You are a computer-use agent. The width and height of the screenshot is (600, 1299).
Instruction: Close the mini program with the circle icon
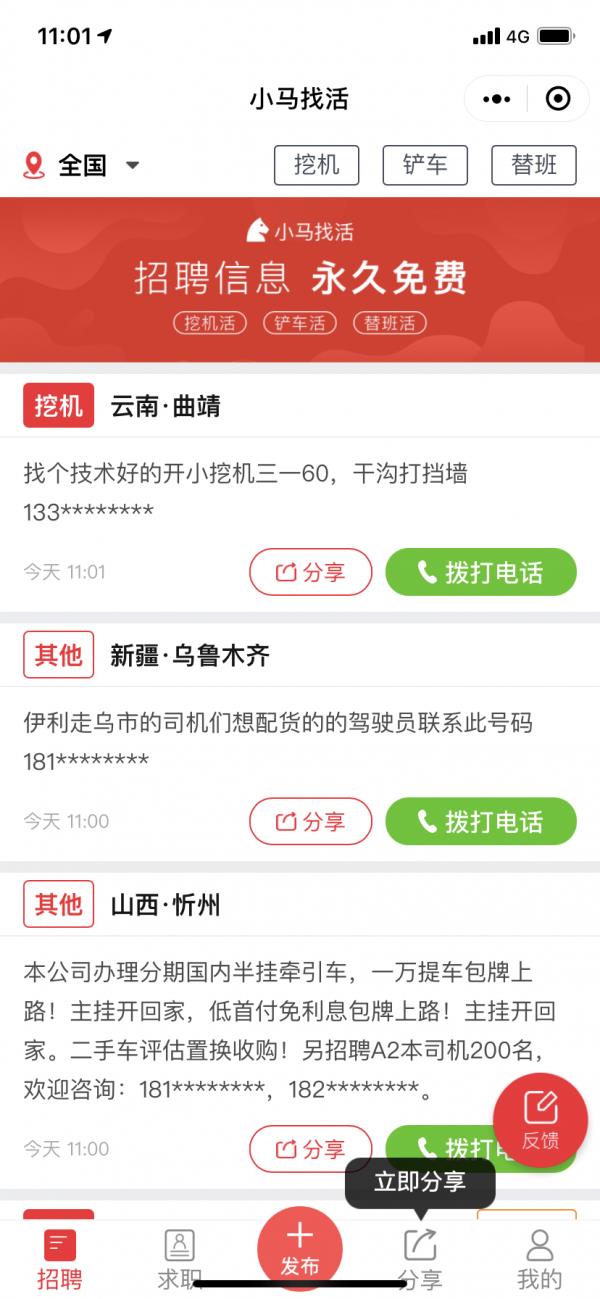(x=558, y=98)
